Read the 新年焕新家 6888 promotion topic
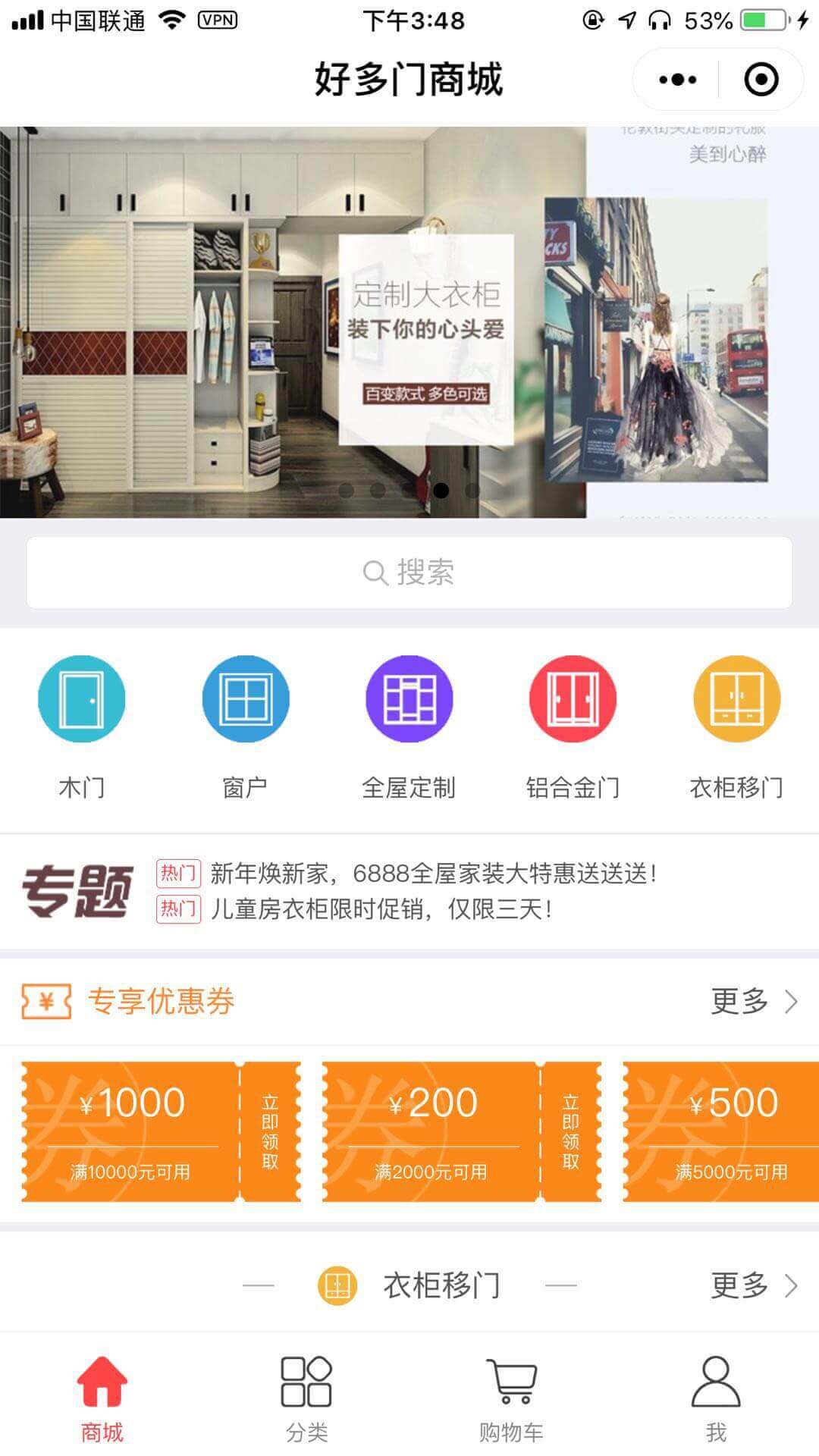 pos(432,874)
